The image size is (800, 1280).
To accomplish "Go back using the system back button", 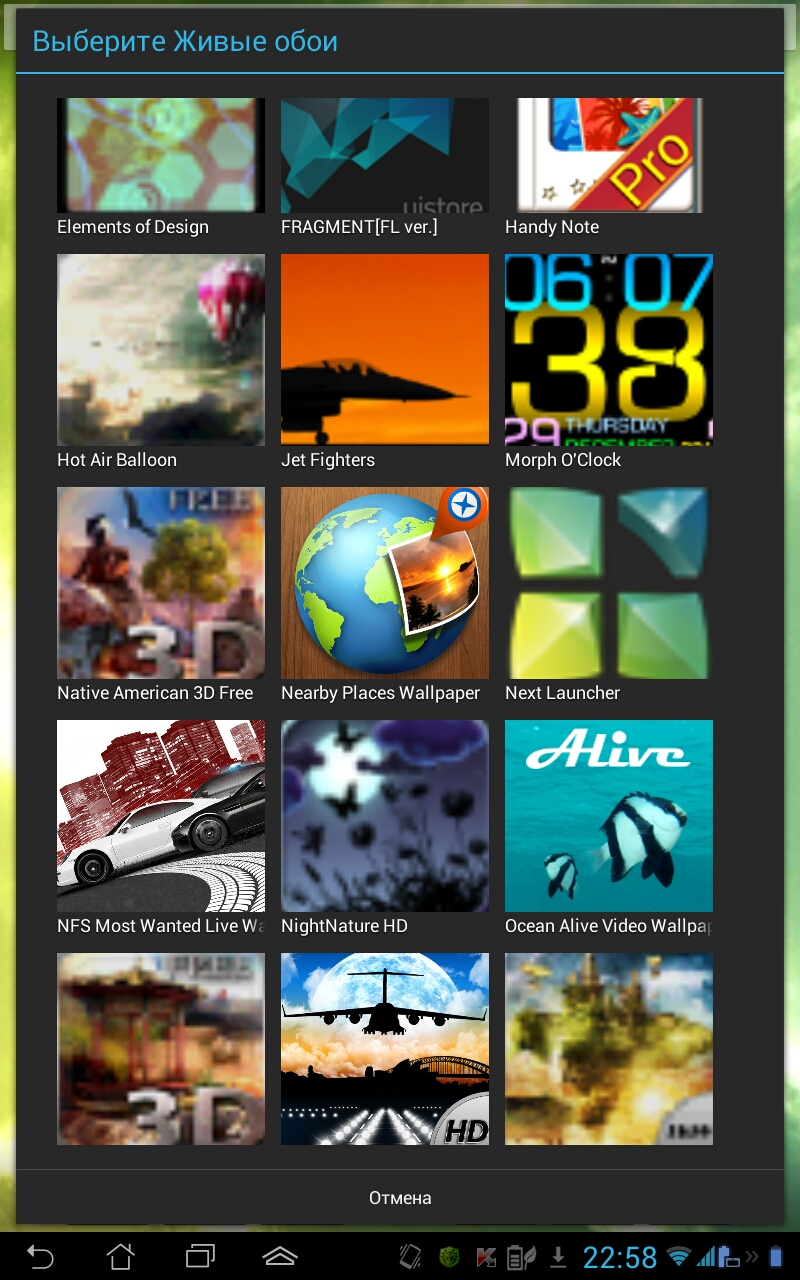I will pyautogui.click(x=40, y=1256).
